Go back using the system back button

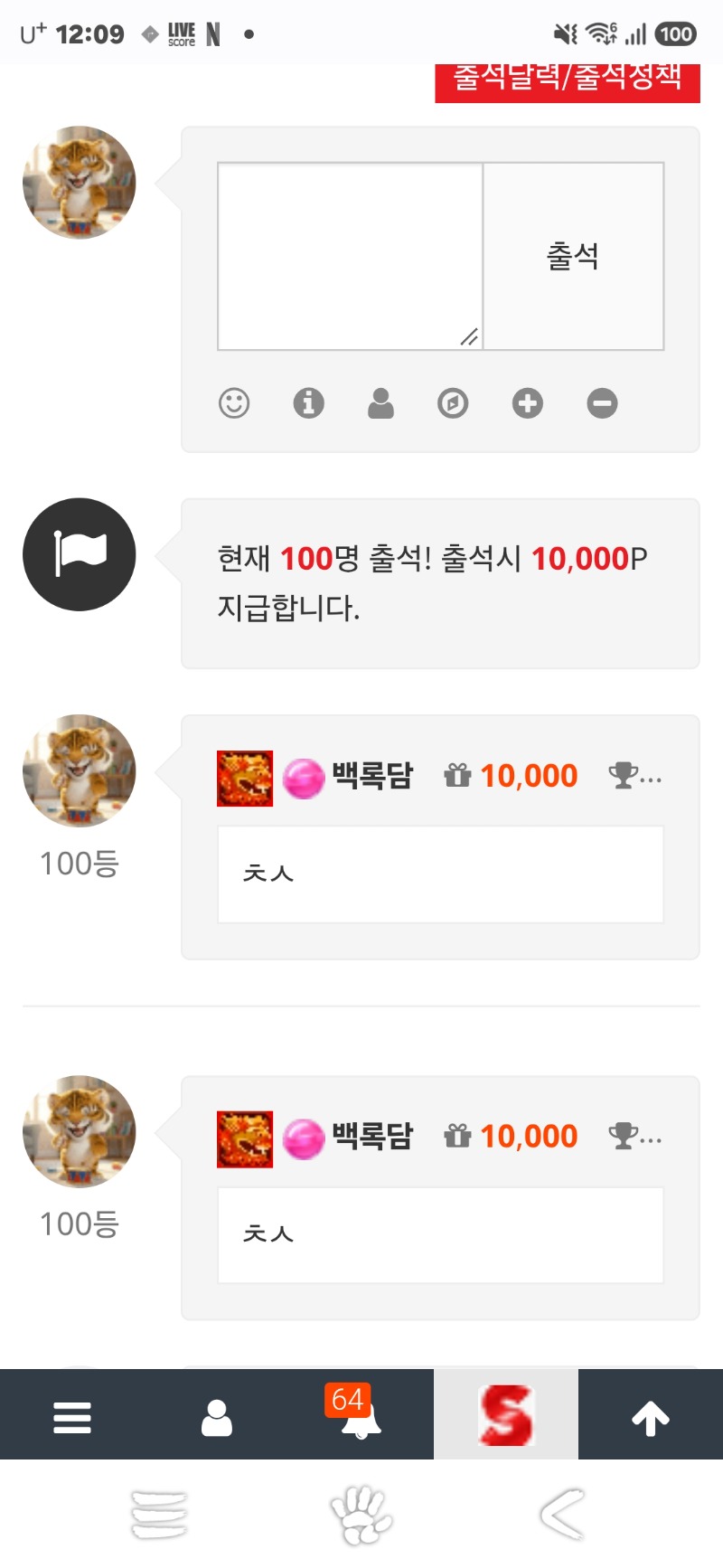(x=562, y=1513)
